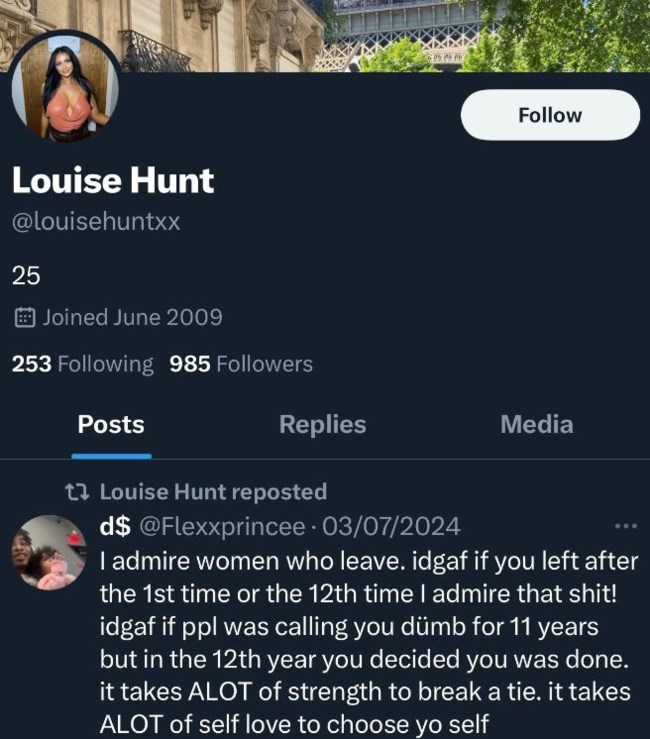Follow Louise Hunt's profile
Image resolution: width=650 pixels, height=739 pixels.
coord(549,115)
